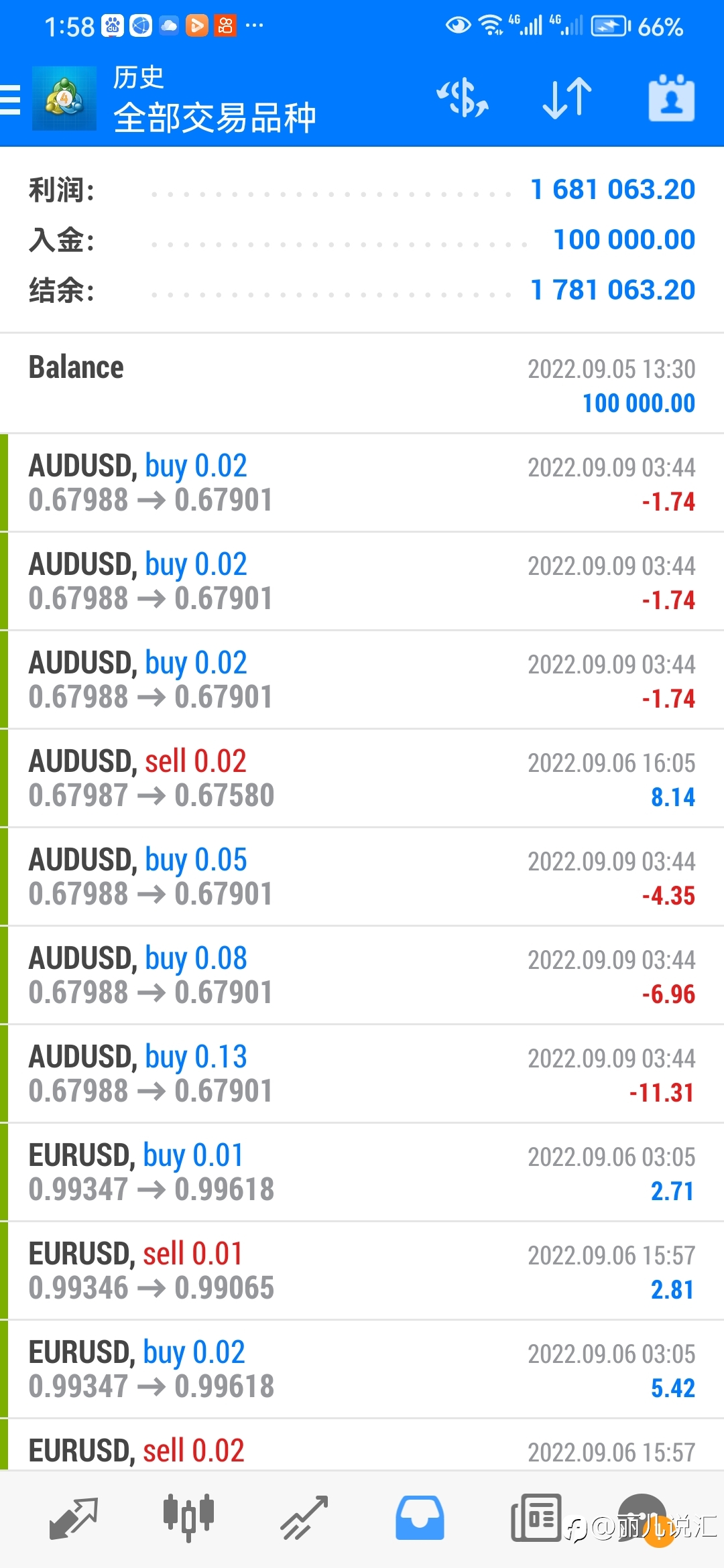
Task: Switch to the Quotes tab
Action: (74, 1518)
